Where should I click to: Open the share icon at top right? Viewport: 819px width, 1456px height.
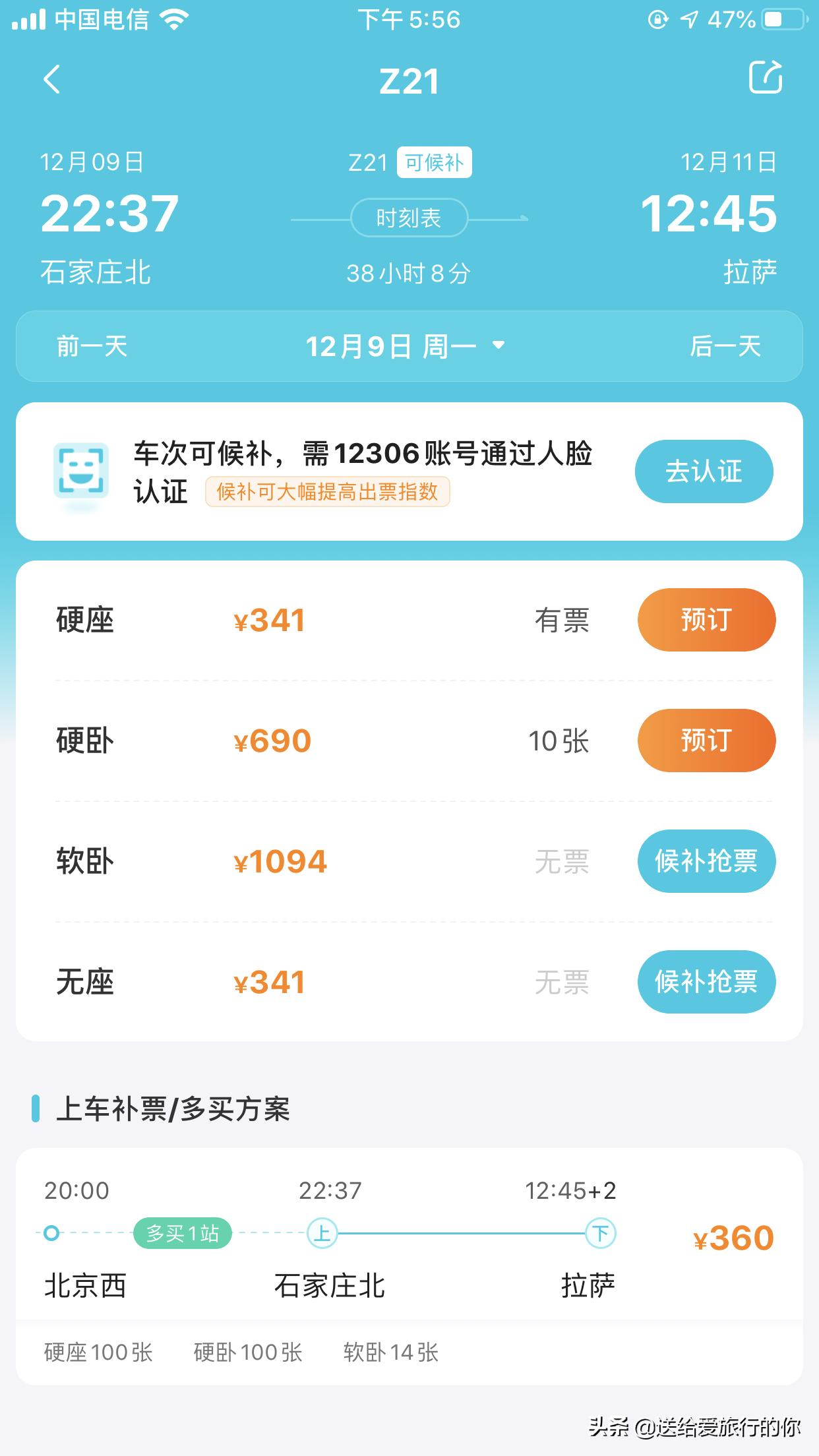point(765,78)
